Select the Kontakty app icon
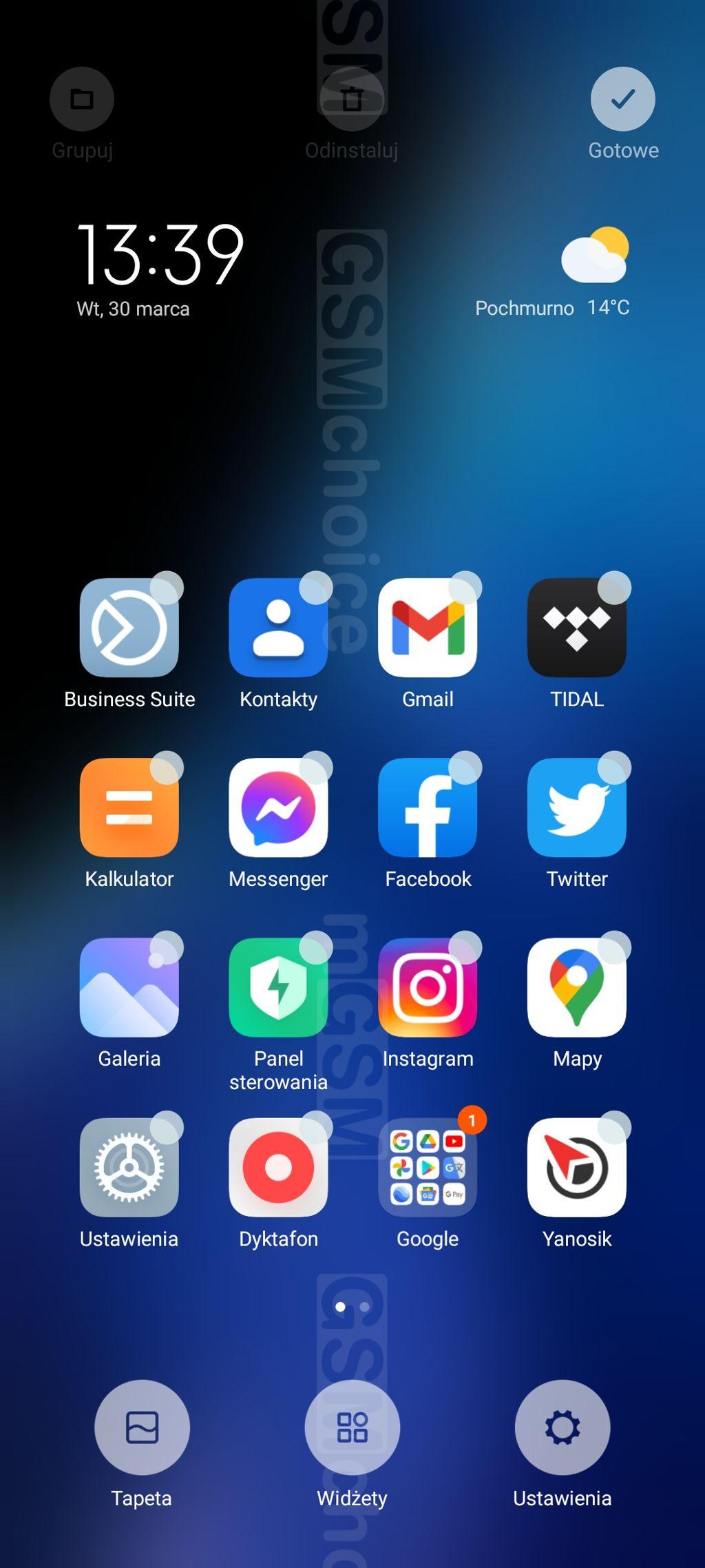Viewport: 705px width, 1568px height. [x=278, y=628]
